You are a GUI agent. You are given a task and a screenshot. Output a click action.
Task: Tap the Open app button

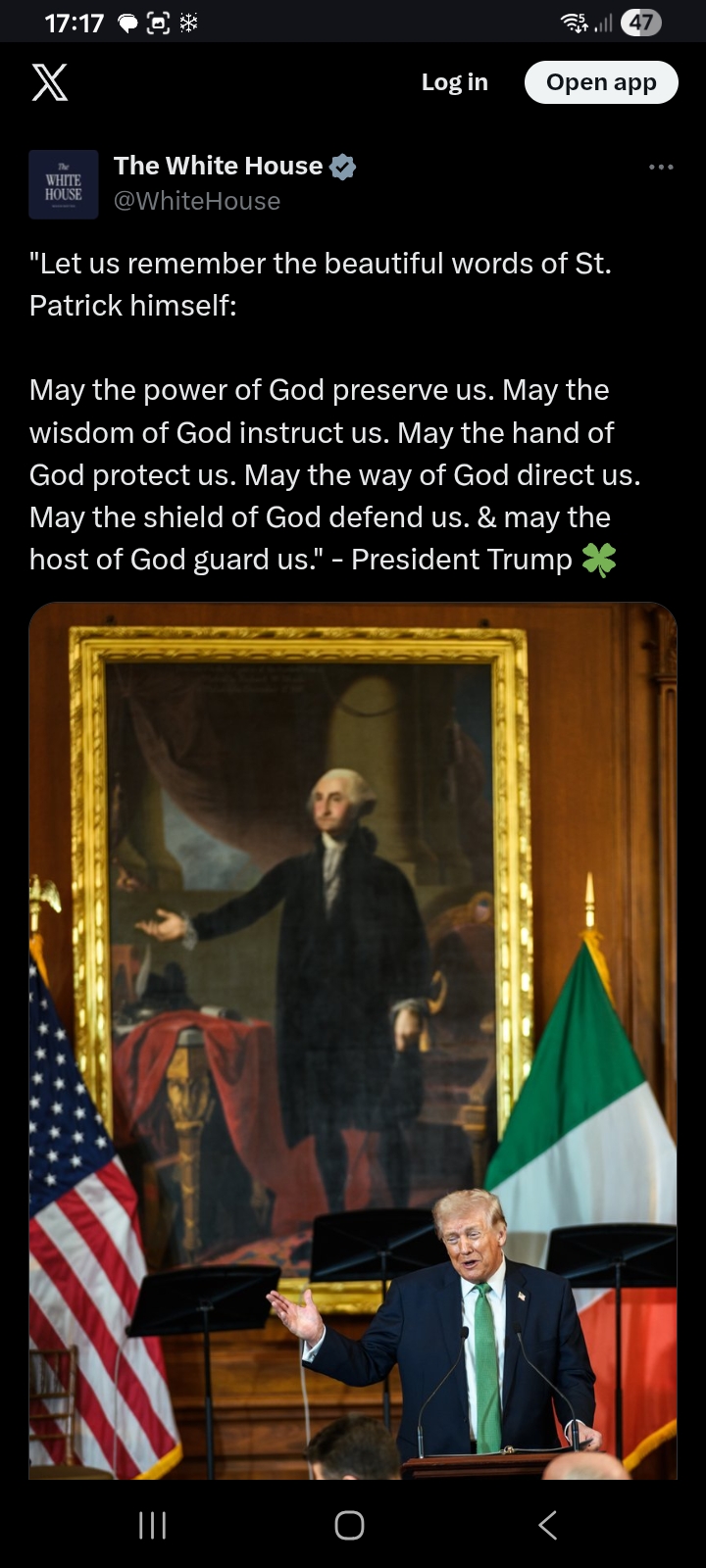(601, 82)
